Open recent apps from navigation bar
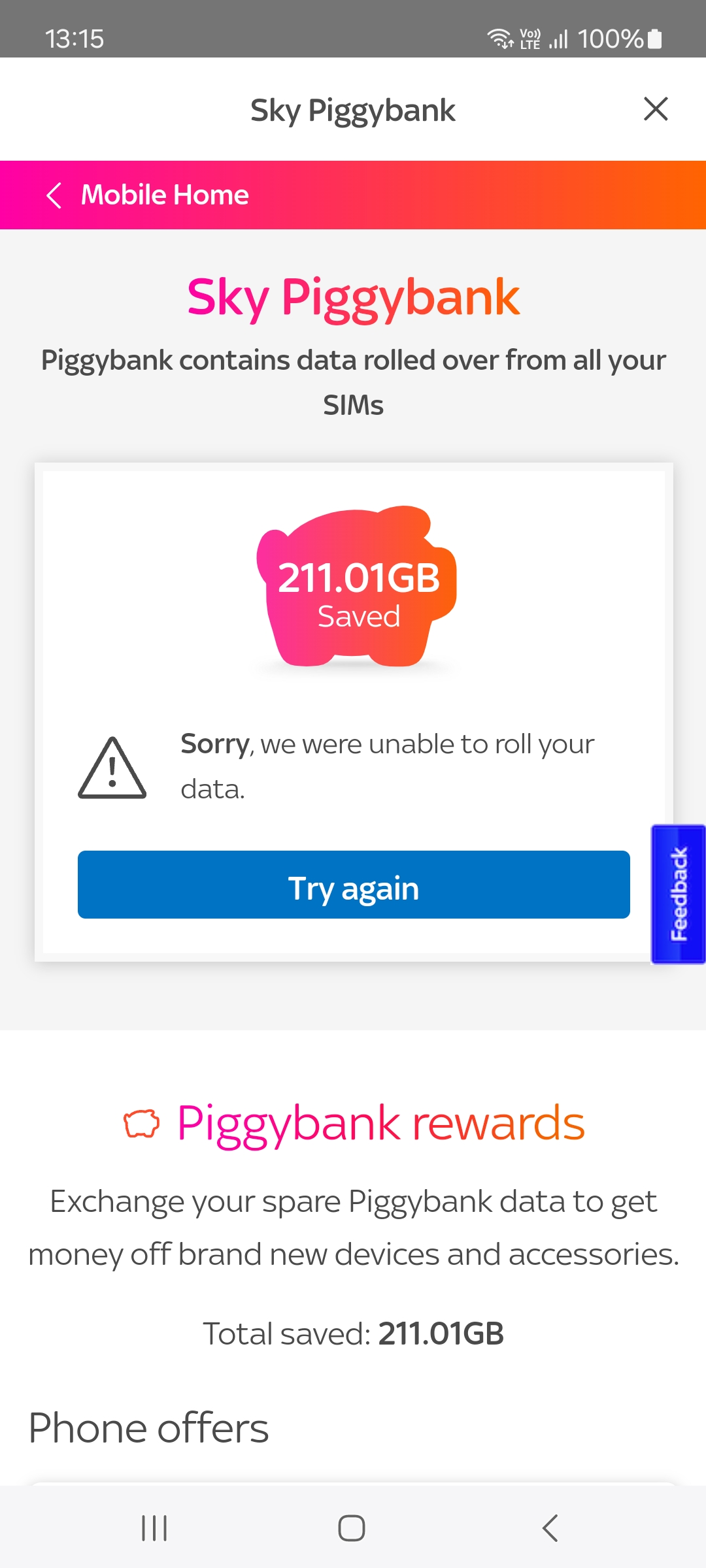The image size is (706, 1568). click(155, 1528)
